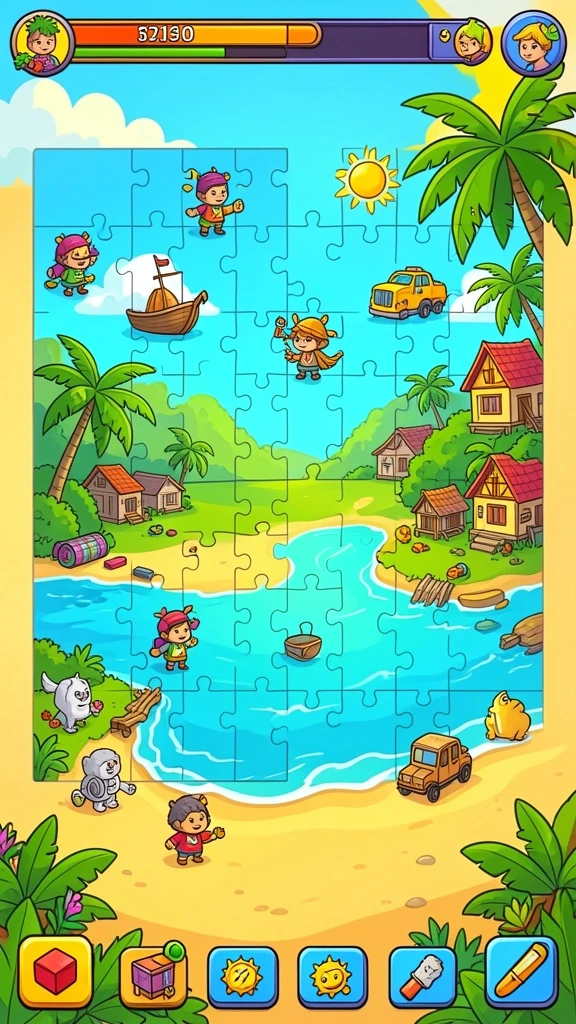The height and width of the screenshot is (1024, 576).
Task: Choose the eraser tool button
Action: (422, 977)
